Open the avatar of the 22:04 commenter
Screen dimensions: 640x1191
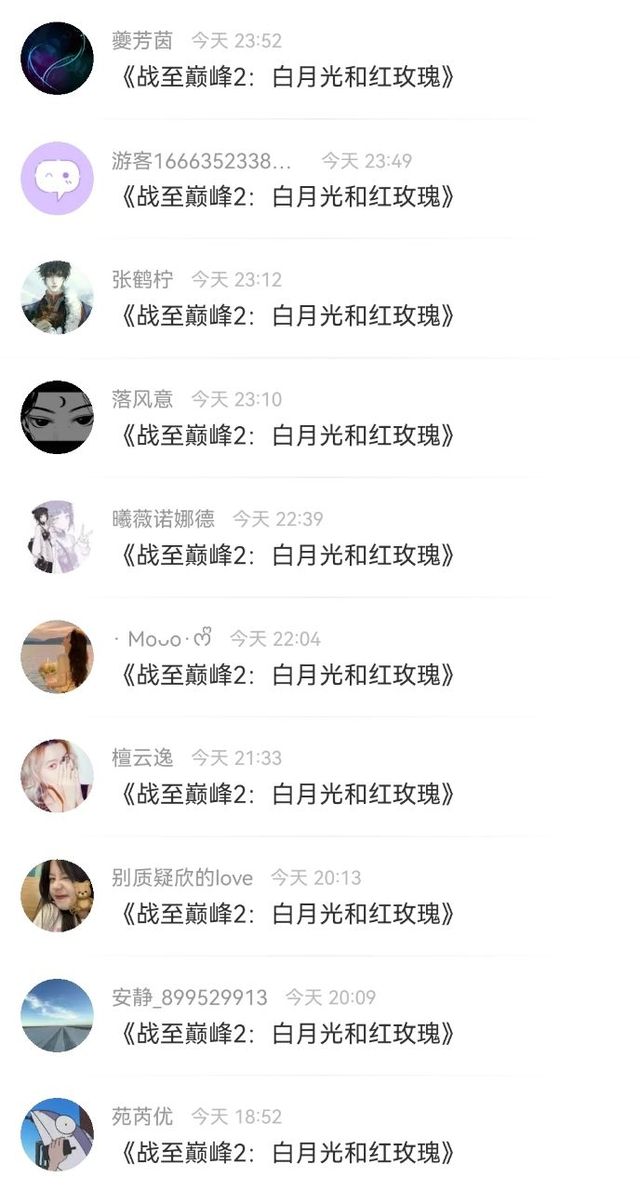57,656
